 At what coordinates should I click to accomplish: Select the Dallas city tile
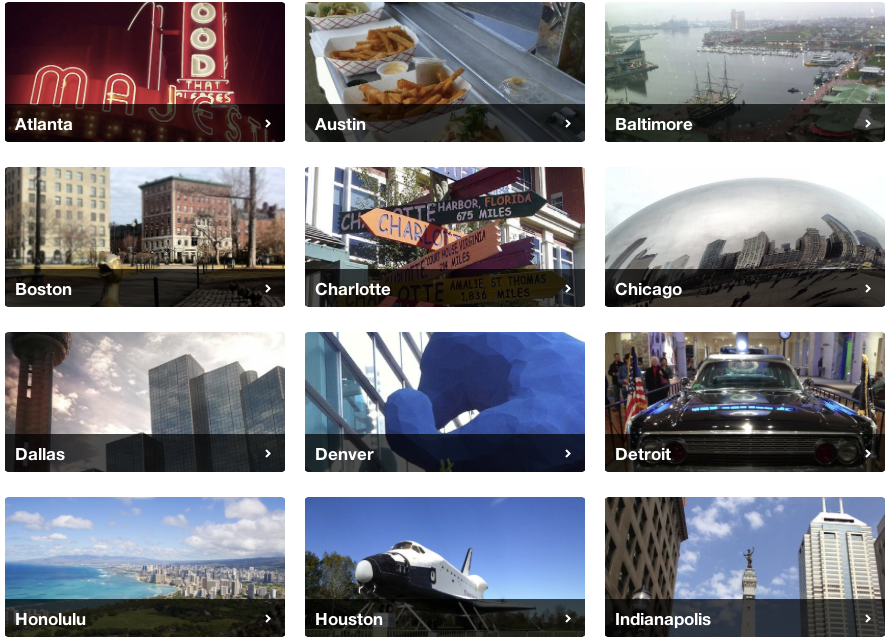145,402
